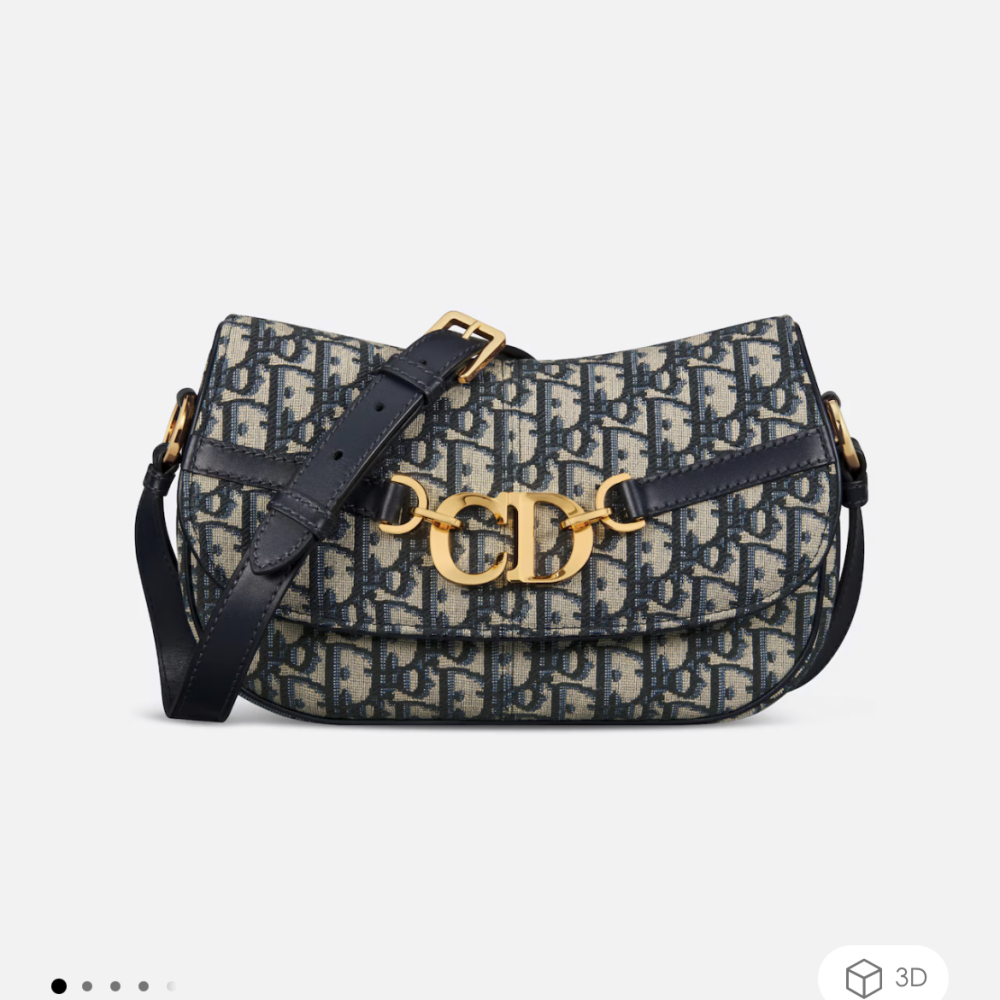Open the bag photo in full view
Viewport: 1000px width, 1000px height.
[500, 520]
